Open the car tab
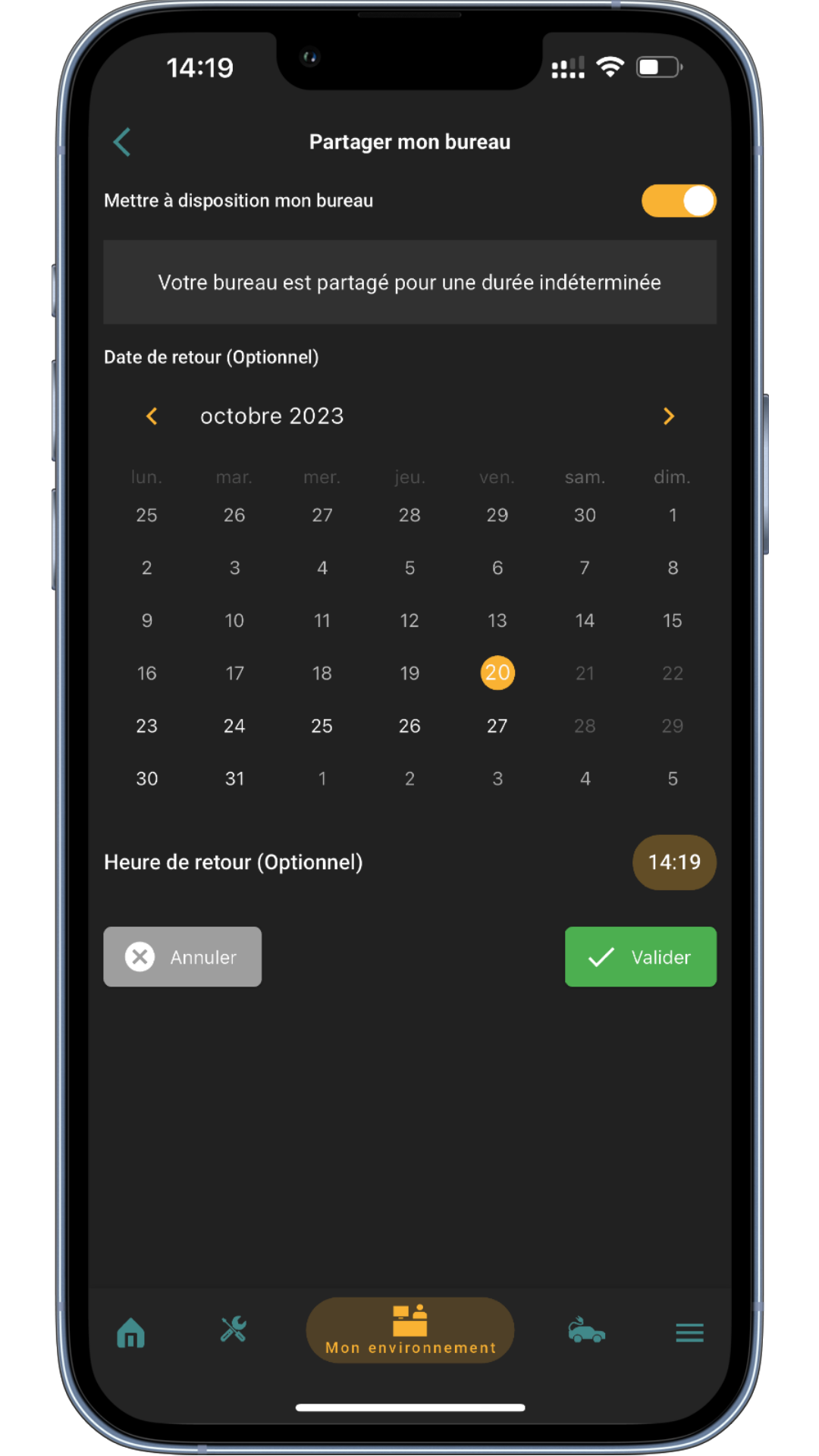819x1456 pixels. (586, 1330)
